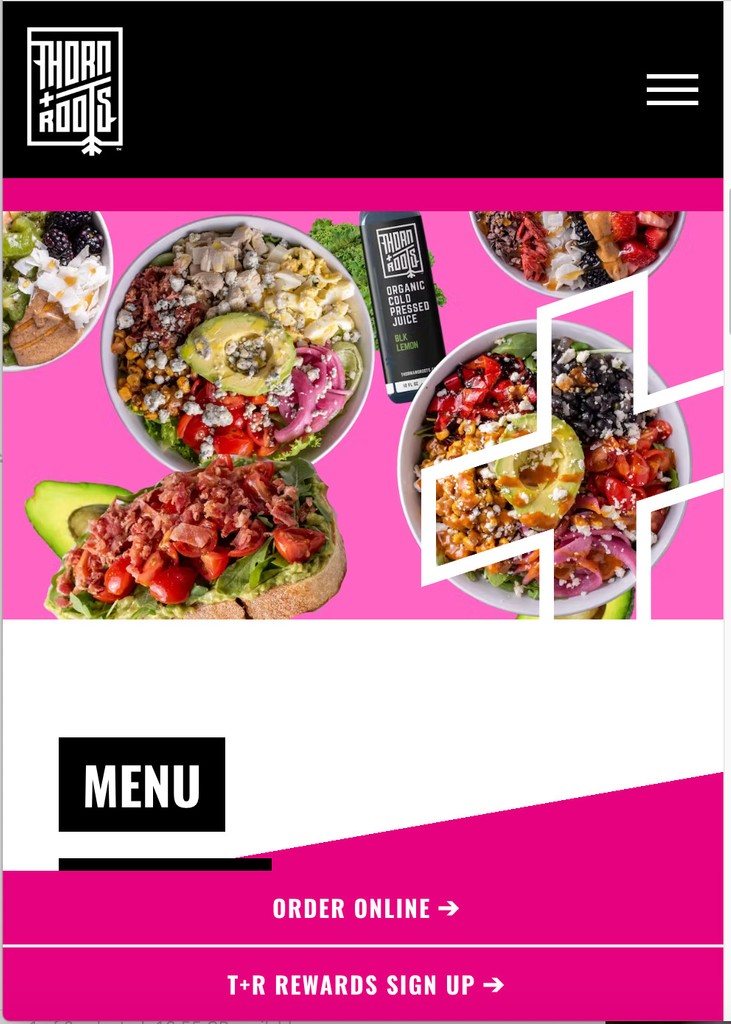Open the hamburger navigation menu
The height and width of the screenshot is (1024, 731).
pos(672,89)
